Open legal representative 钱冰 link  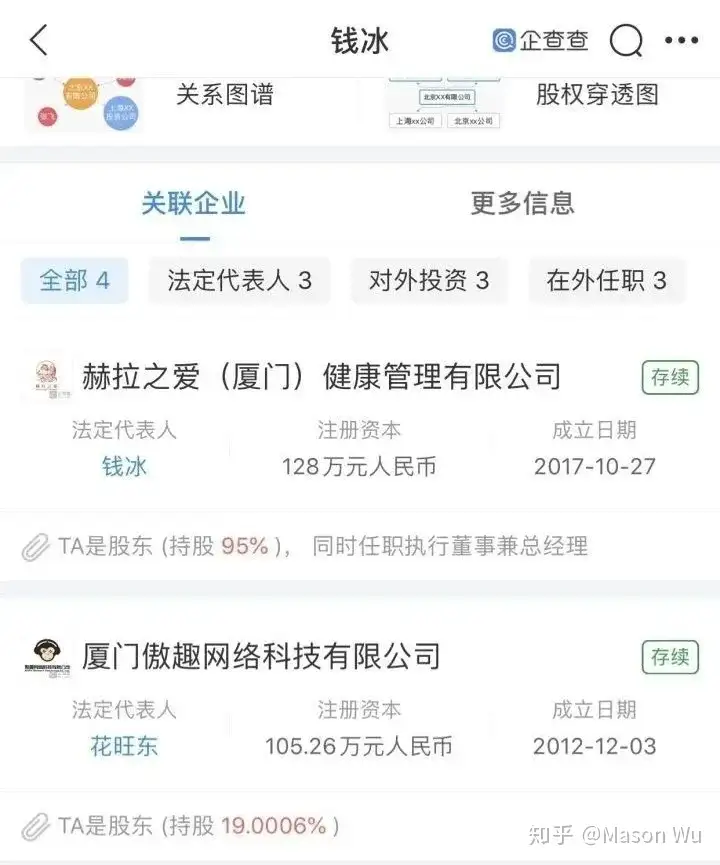pyautogui.click(x=124, y=466)
